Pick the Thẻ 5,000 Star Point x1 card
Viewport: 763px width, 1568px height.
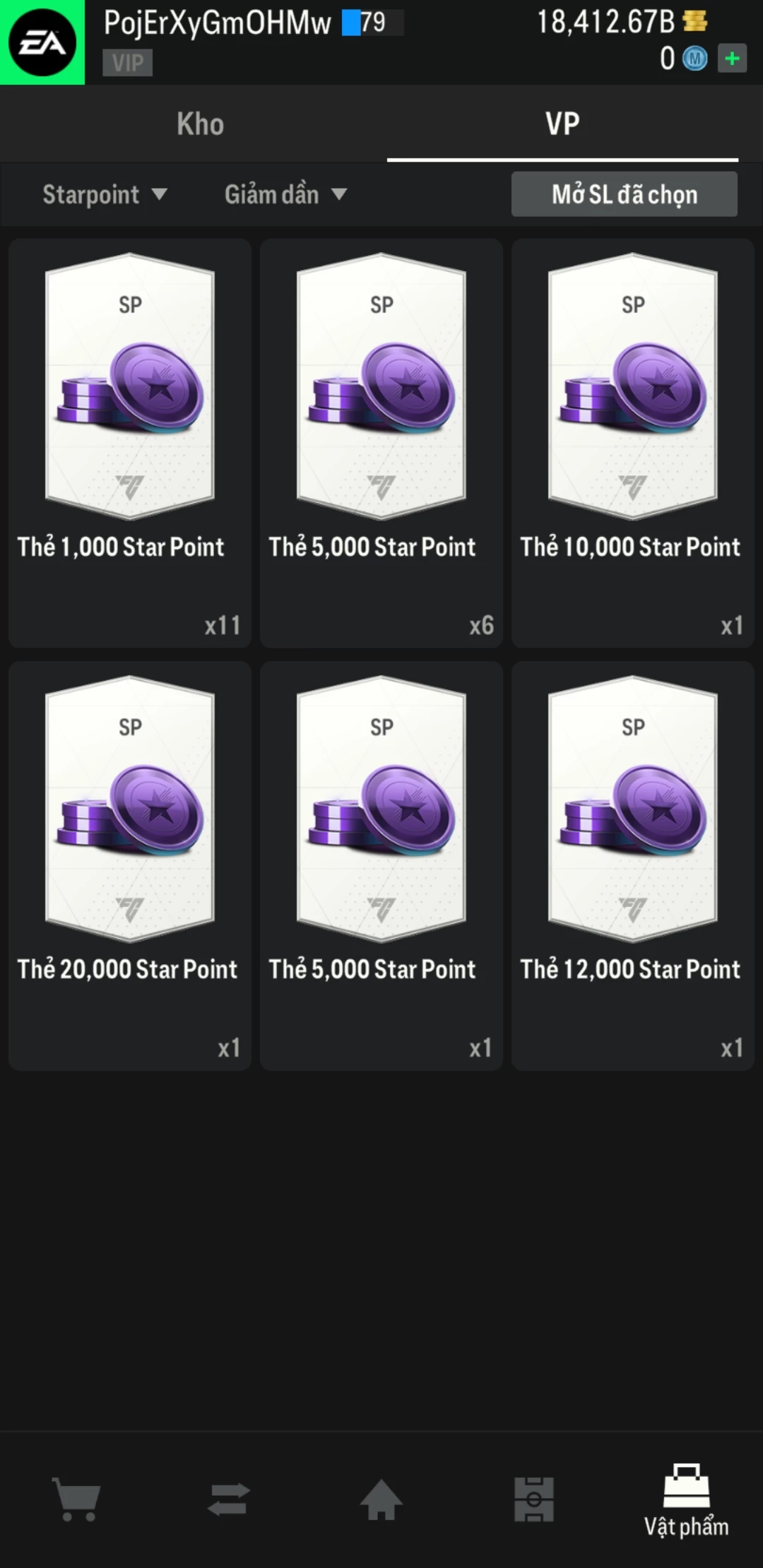[x=381, y=865]
